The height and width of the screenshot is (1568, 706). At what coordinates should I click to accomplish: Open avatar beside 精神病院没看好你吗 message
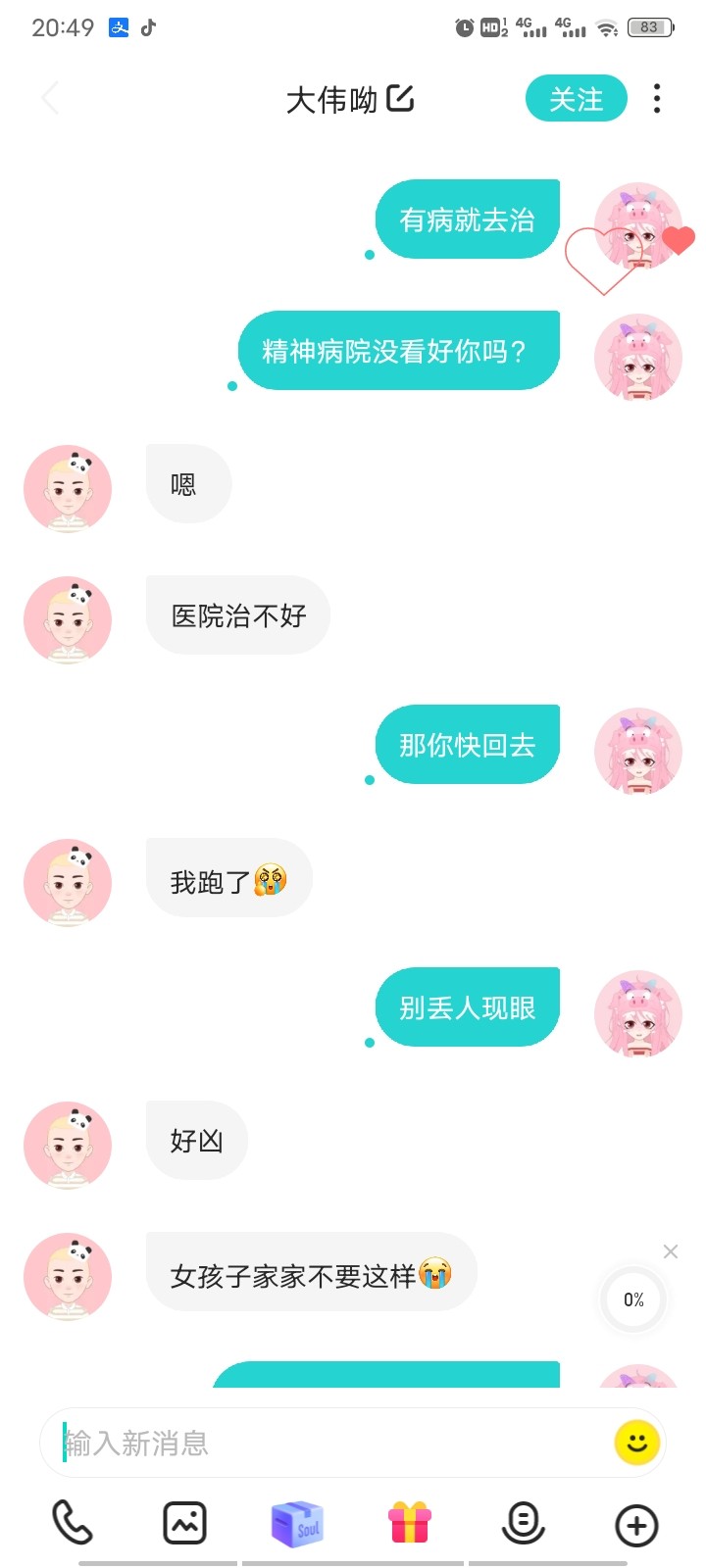pos(638,357)
